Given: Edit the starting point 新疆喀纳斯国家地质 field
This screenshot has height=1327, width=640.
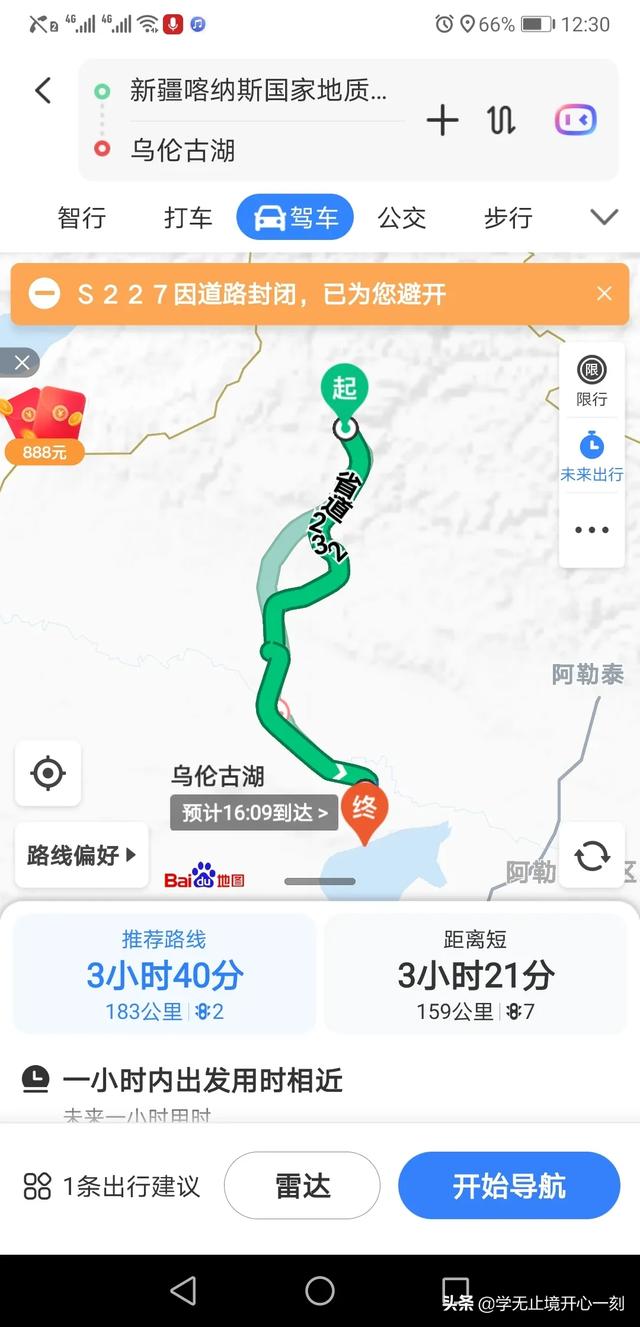Looking at the screenshot, I should 258,91.
